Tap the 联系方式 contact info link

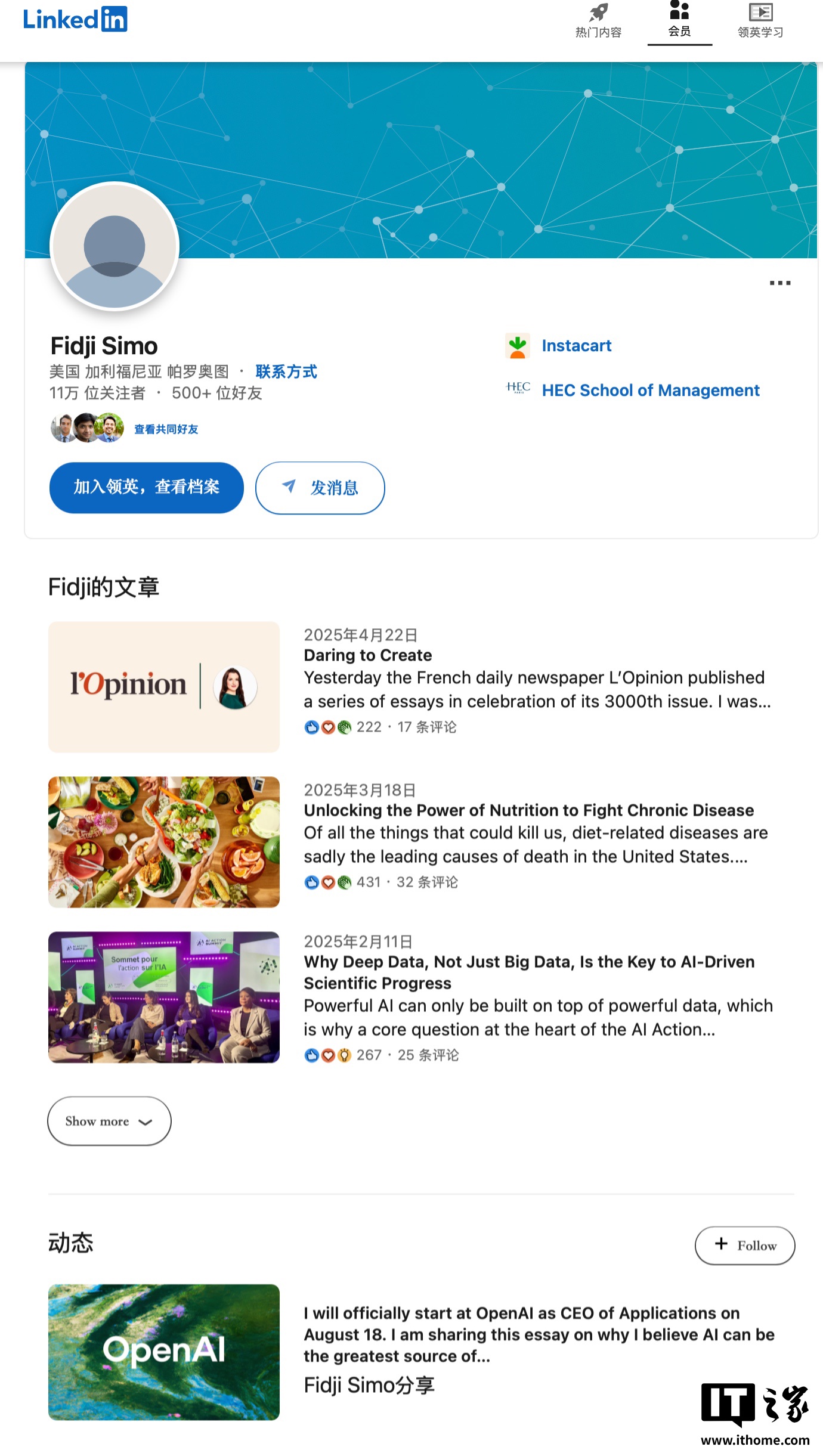coord(286,371)
